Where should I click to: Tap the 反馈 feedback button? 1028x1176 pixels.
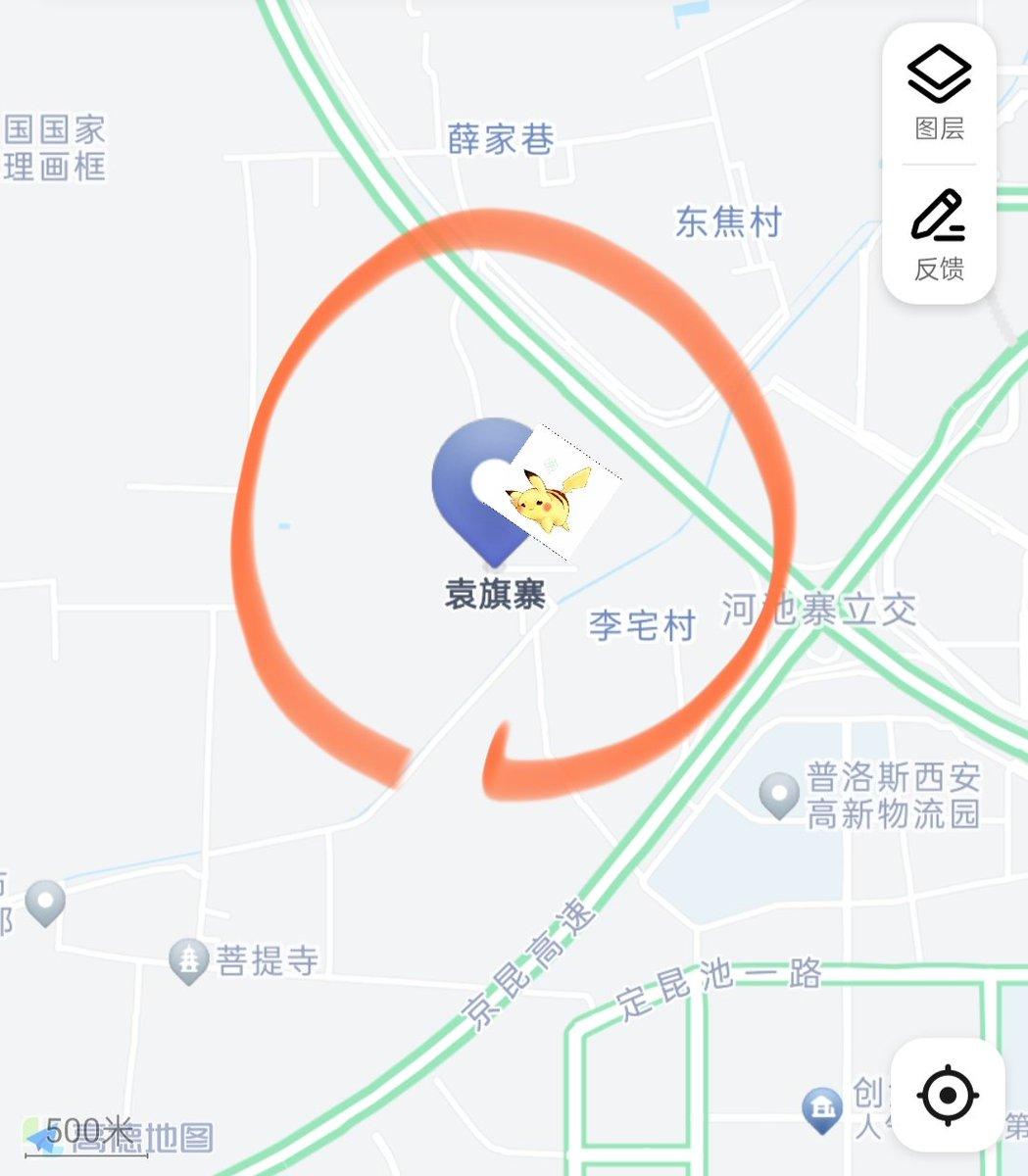click(939, 235)
